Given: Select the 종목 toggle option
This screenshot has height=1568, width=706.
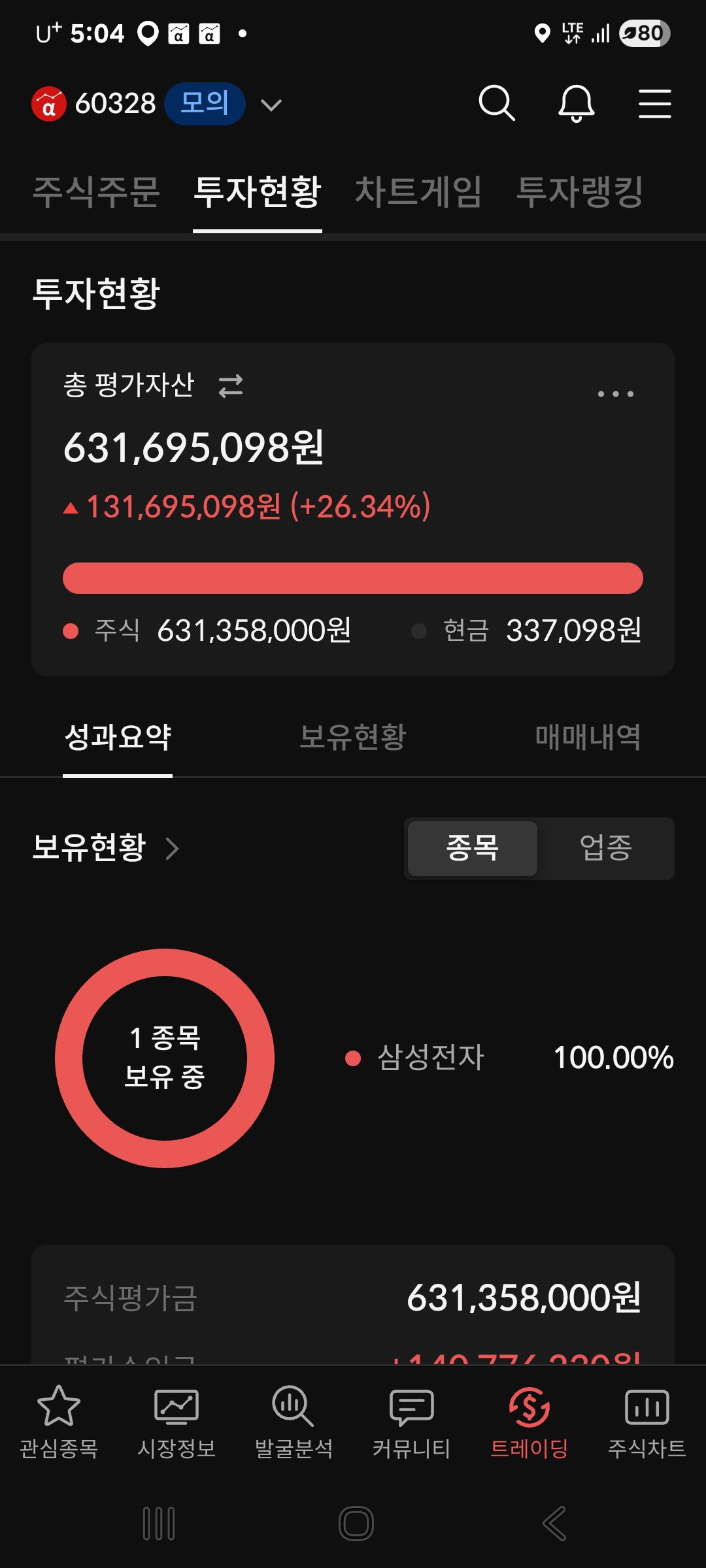Looking at the screenshot, I should click(471, 848).
